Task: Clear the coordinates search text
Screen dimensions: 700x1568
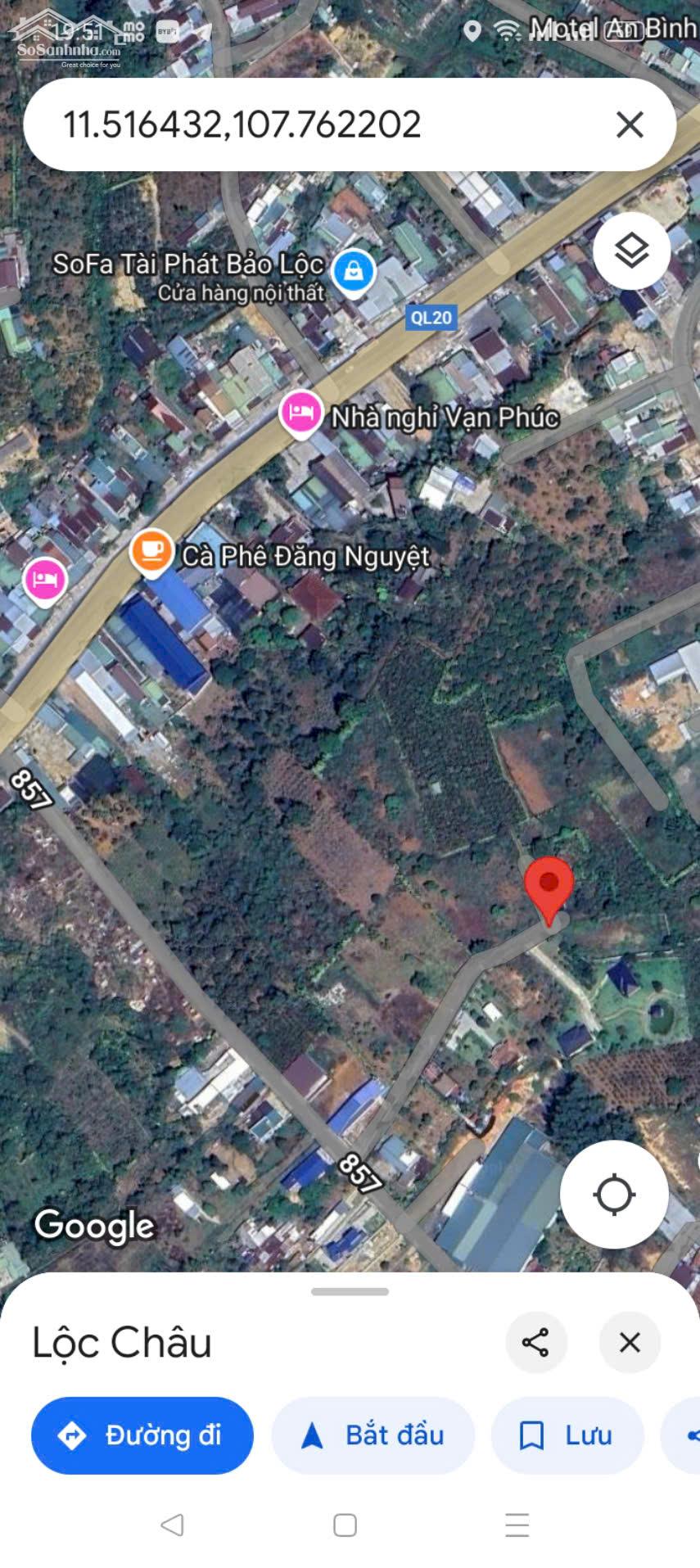Action: pyautogui.click(x=629, y=125)
